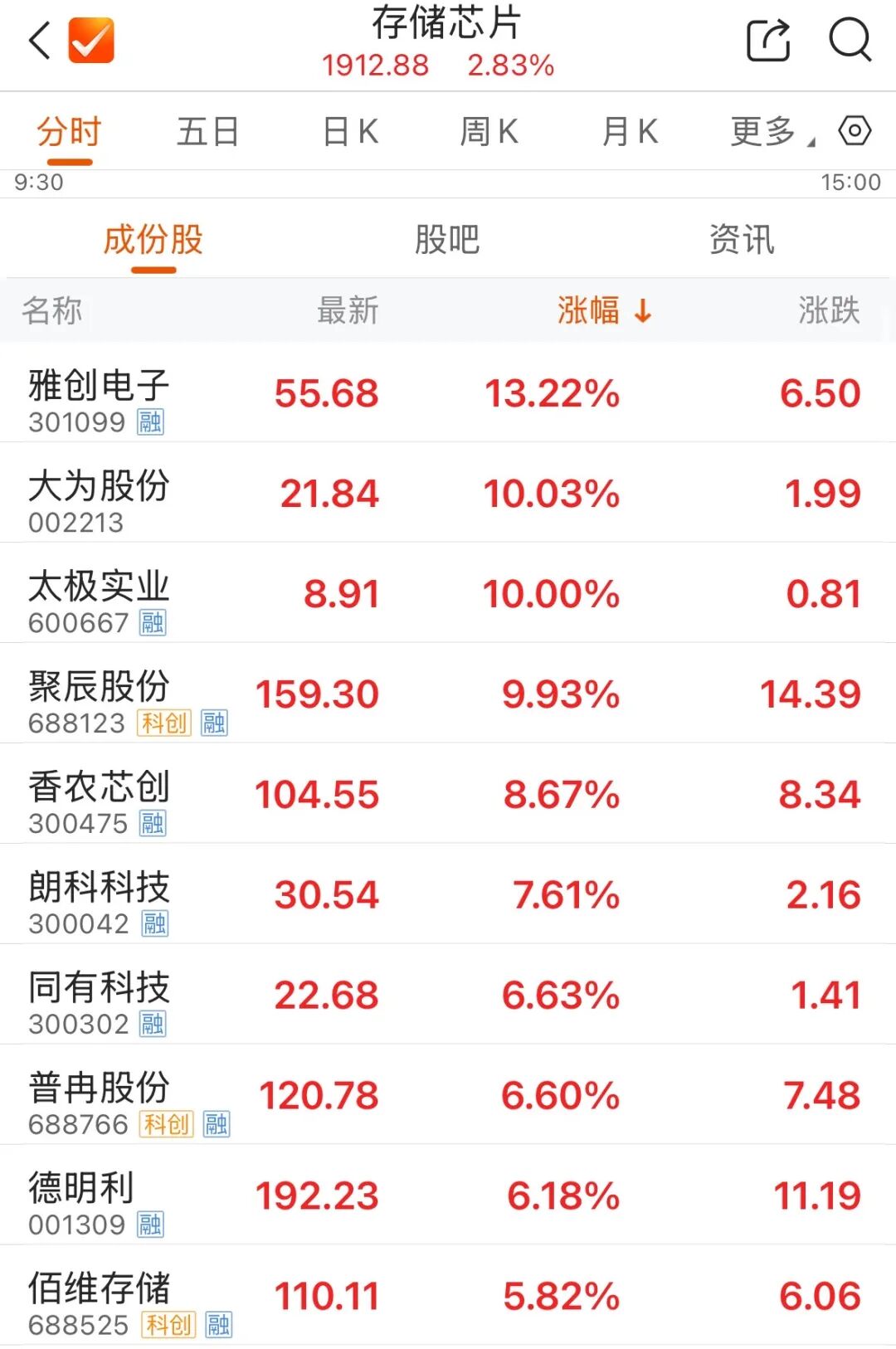
Task: Sort the list by 涨跌 column
Action: coord(828,311)
